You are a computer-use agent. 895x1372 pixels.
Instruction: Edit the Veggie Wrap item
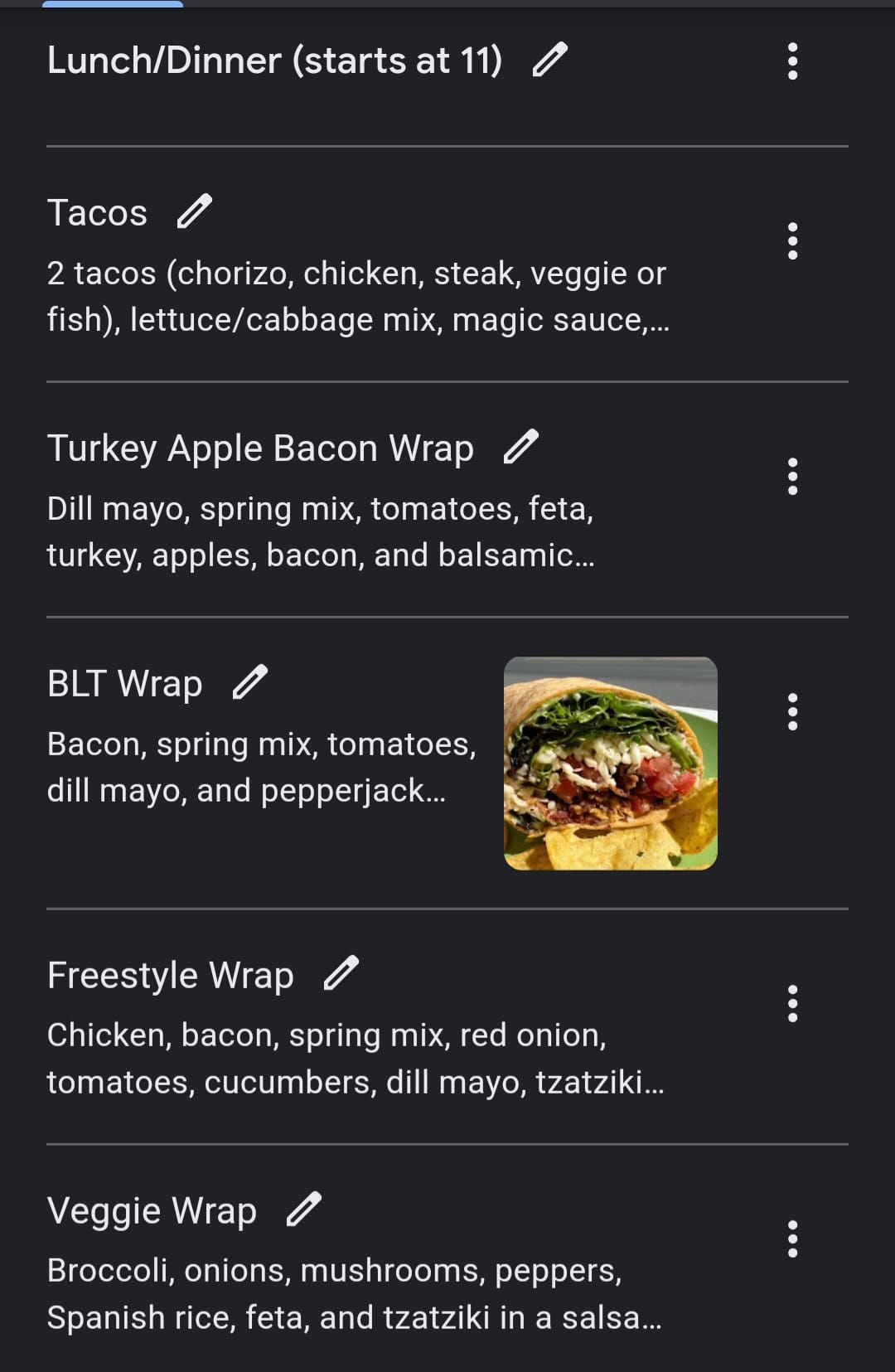pos(303,1209)
